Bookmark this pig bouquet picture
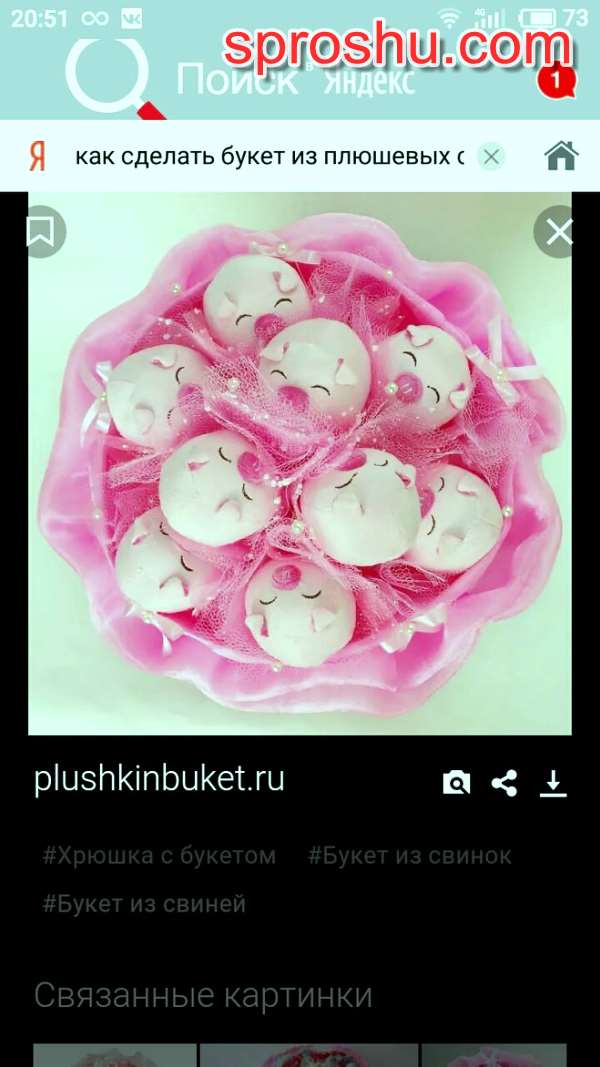This screenshot has height=1067, width=600. click(42, 232)
